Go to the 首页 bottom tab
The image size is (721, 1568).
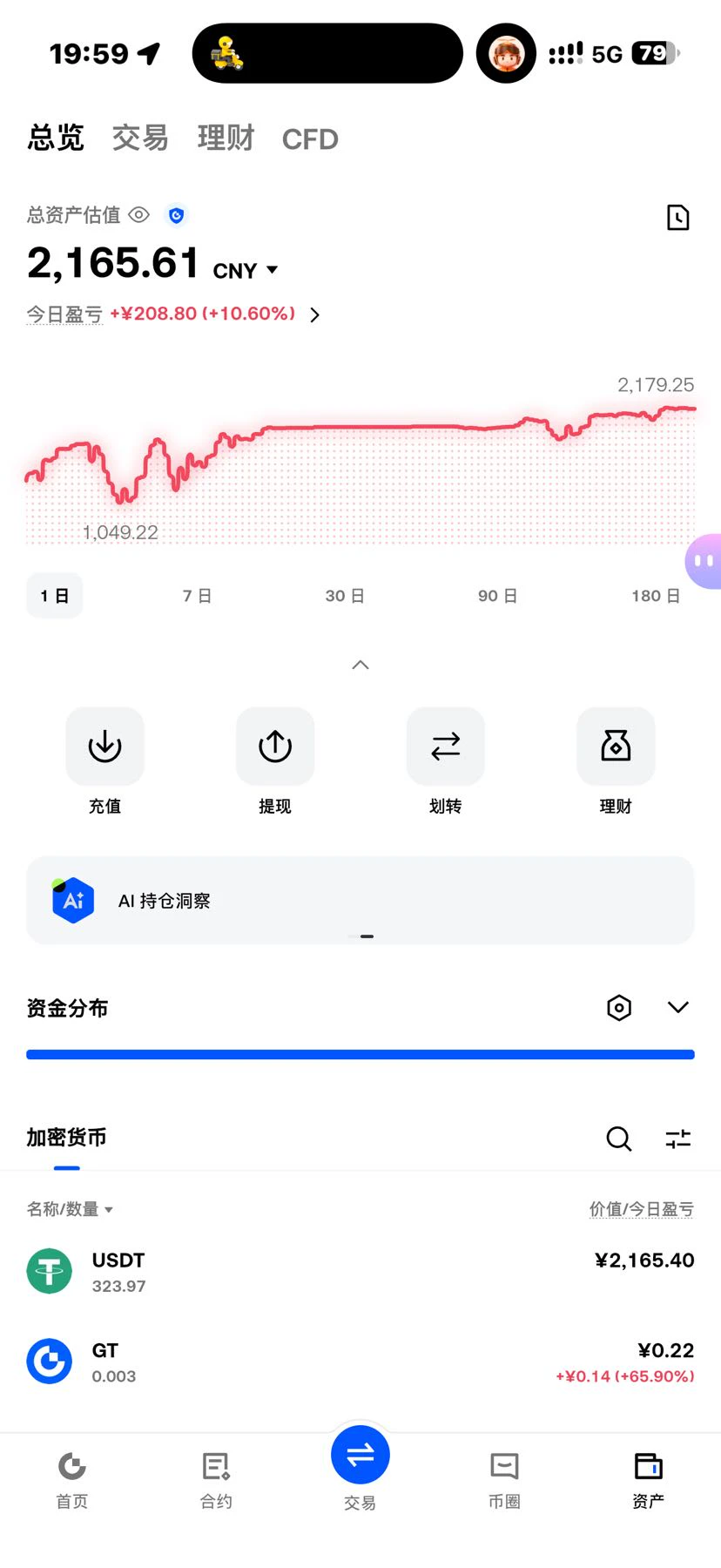tap(71, 1480)
